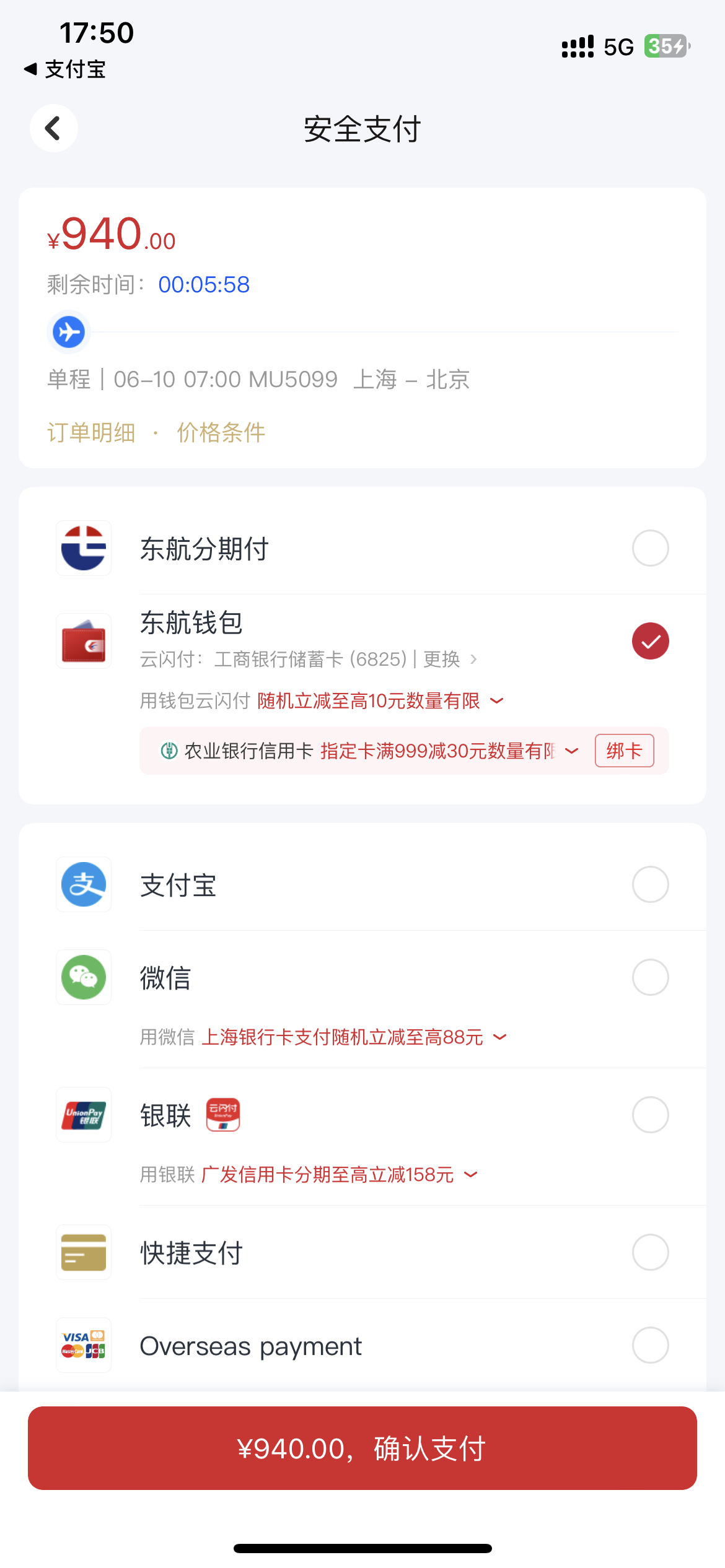Return to 支付宝 via status bar link
This screenshot has height=1568, width=725.
(65, 69)
